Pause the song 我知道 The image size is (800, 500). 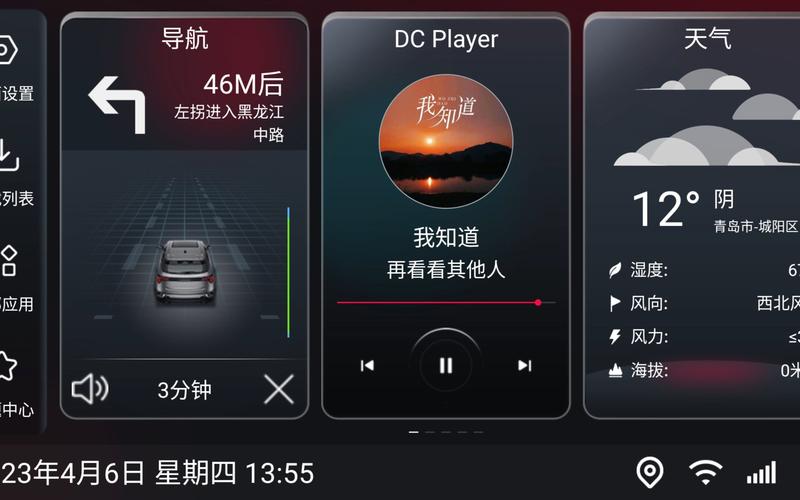tap(446, 365)
